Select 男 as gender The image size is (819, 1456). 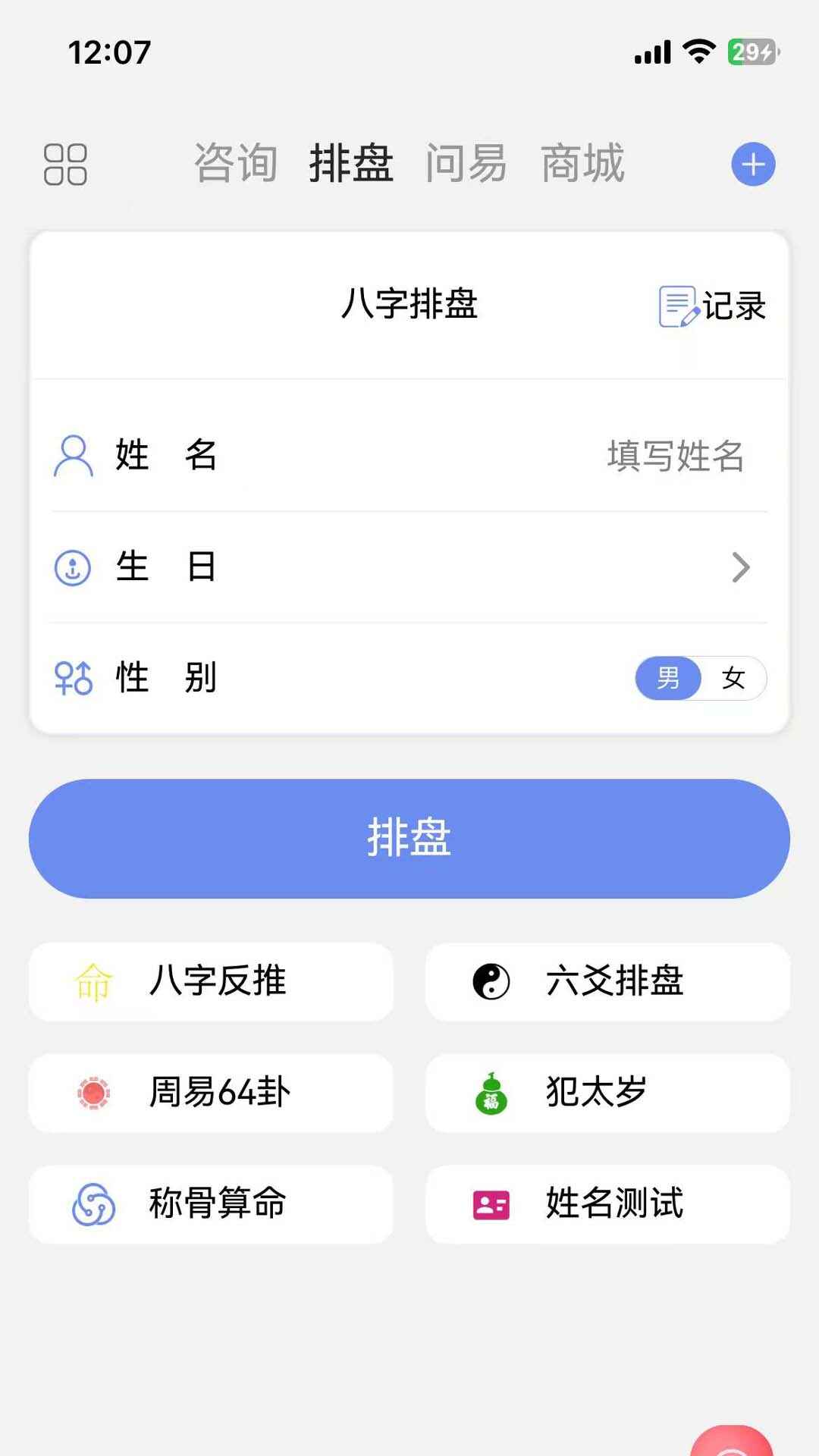click(x=668, y=678)
